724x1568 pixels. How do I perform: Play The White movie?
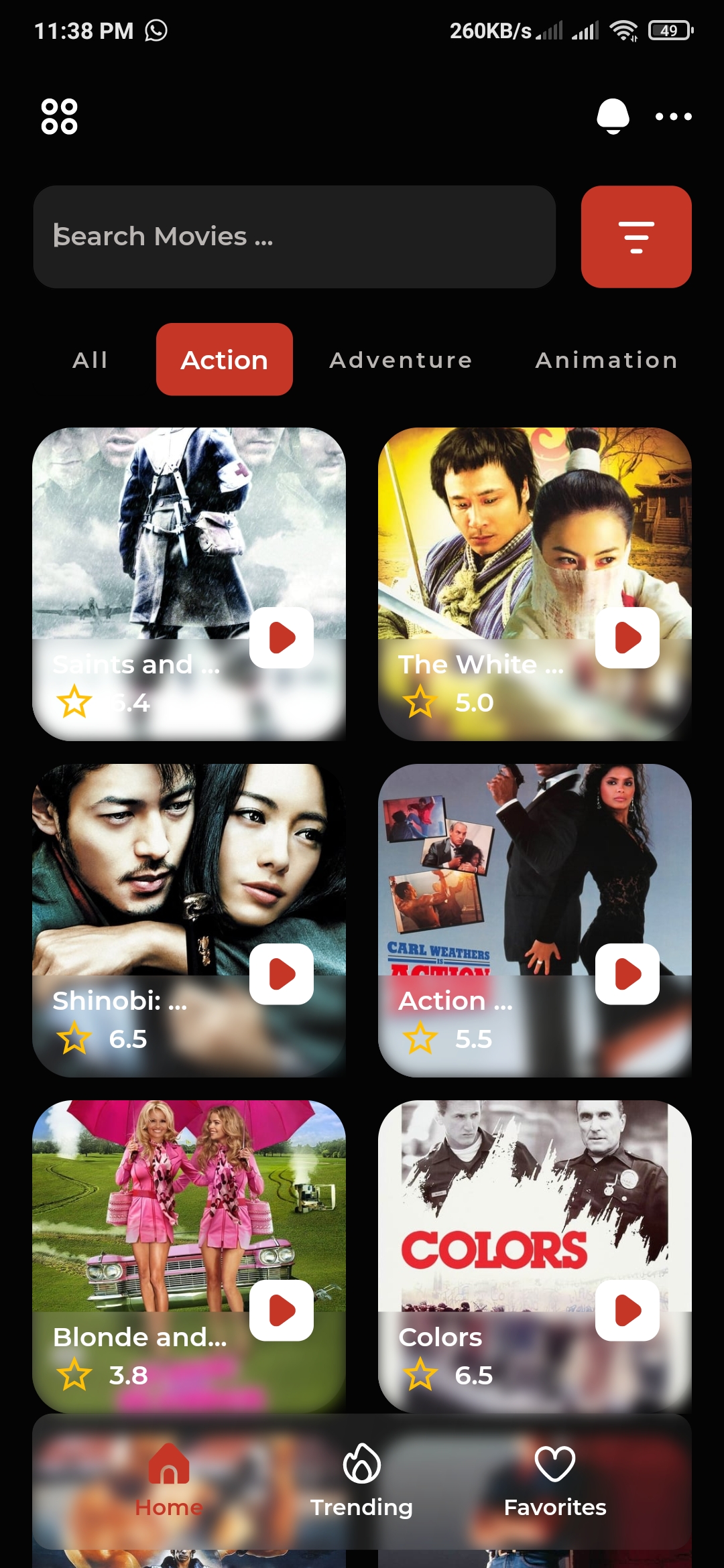(627, 639)
